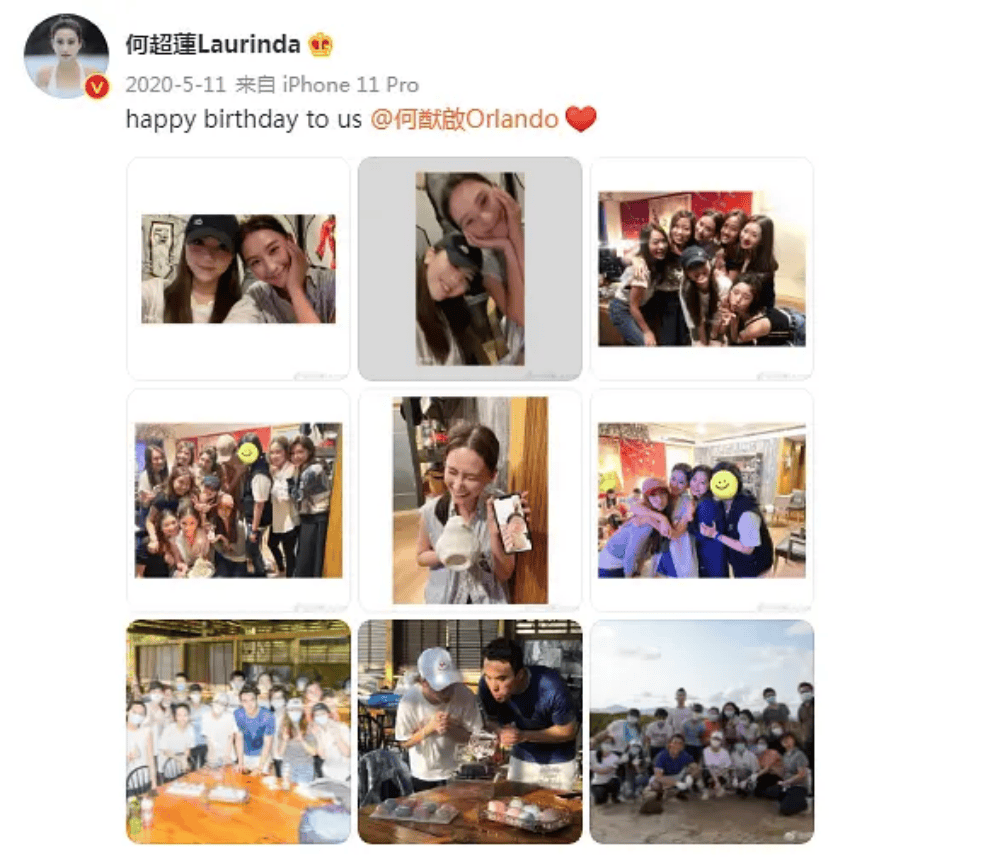This screenshot has width=1000, height=868.
Task: View the photo of the woman holding a phone
Action: 470,500
